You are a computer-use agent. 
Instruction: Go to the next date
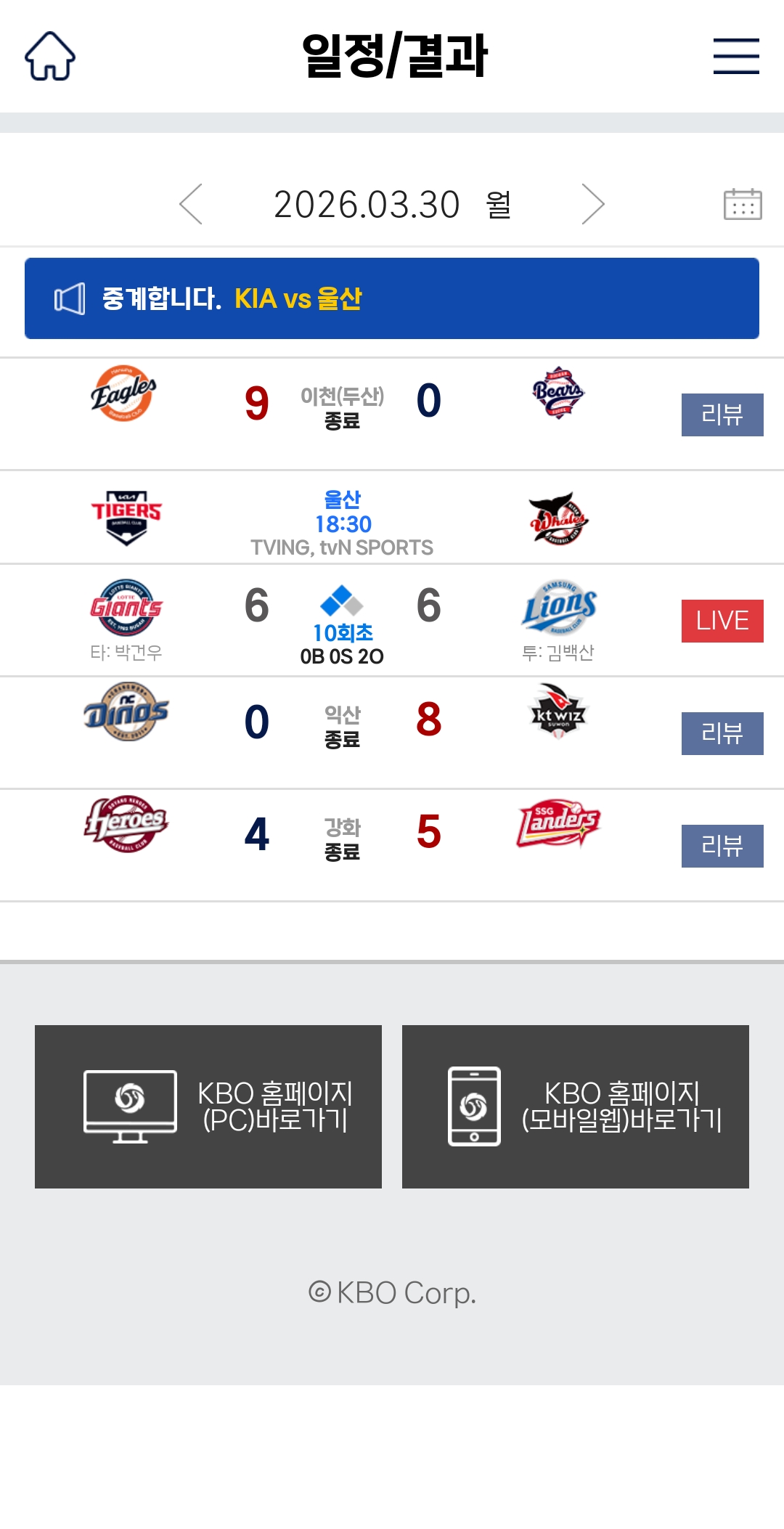(x=592, y=204)
